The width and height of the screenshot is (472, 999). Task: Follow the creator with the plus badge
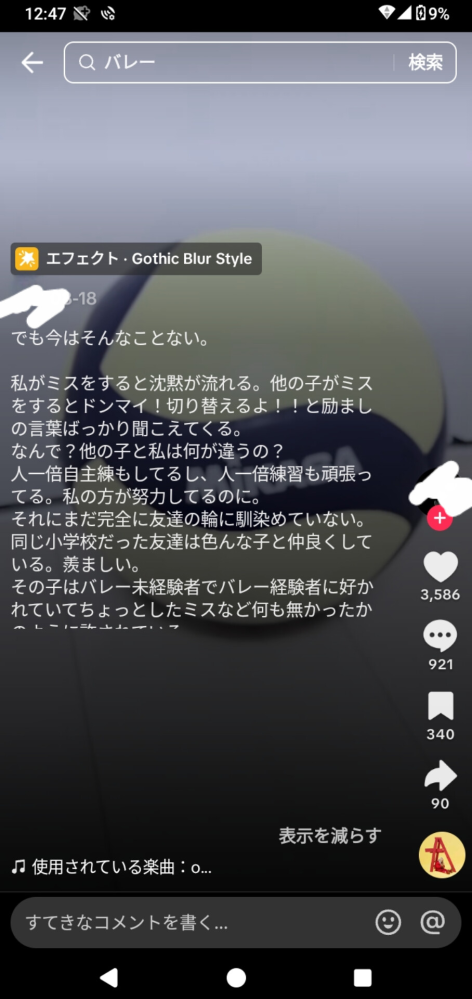pos(440,518)
